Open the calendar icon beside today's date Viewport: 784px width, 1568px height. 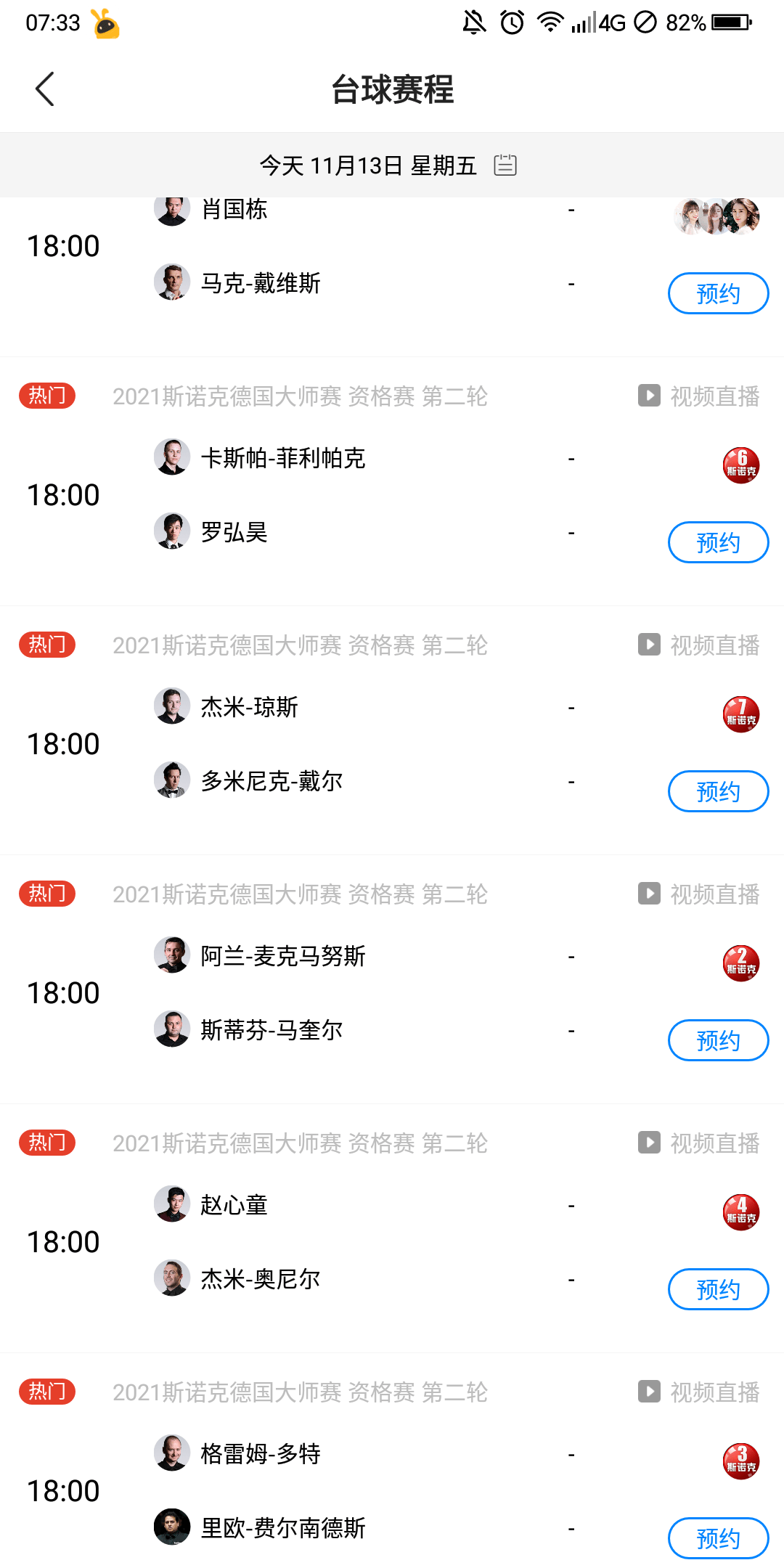tap(507, 166)
